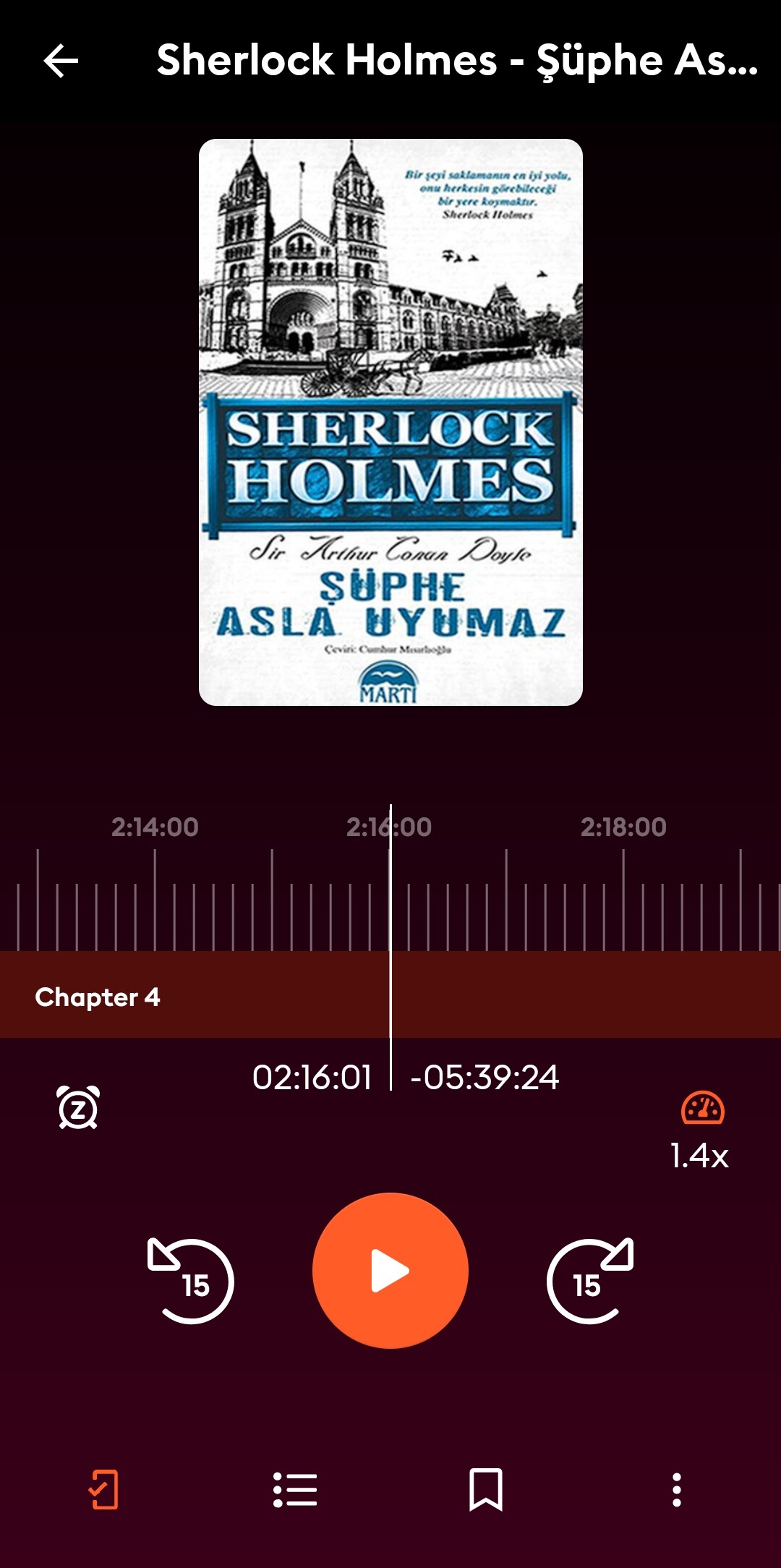Tap the Chapter 4 bar
This screenshot has height=1568, width=781.
coord(390,995)
